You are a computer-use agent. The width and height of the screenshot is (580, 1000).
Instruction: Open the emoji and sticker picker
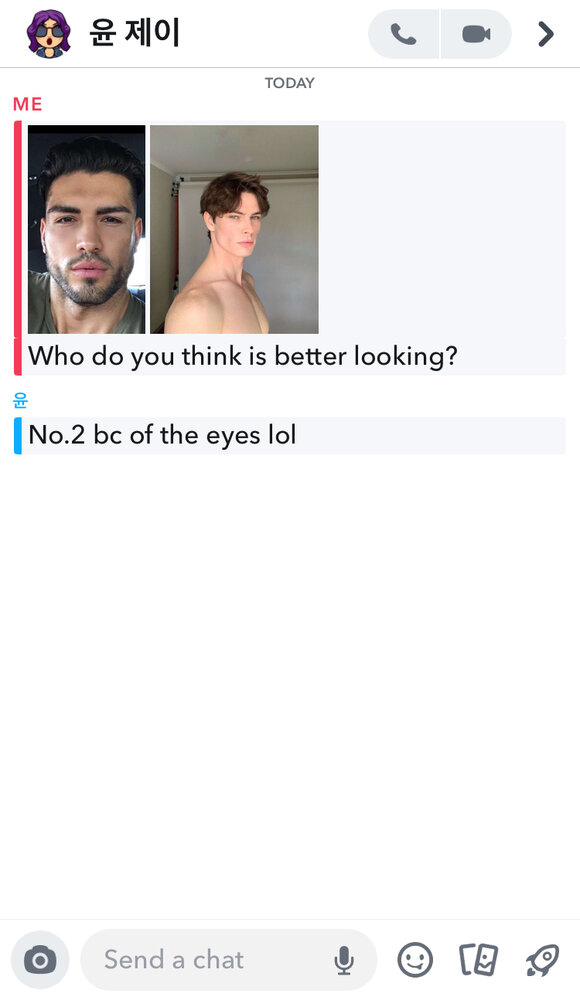tap(415, 960)
